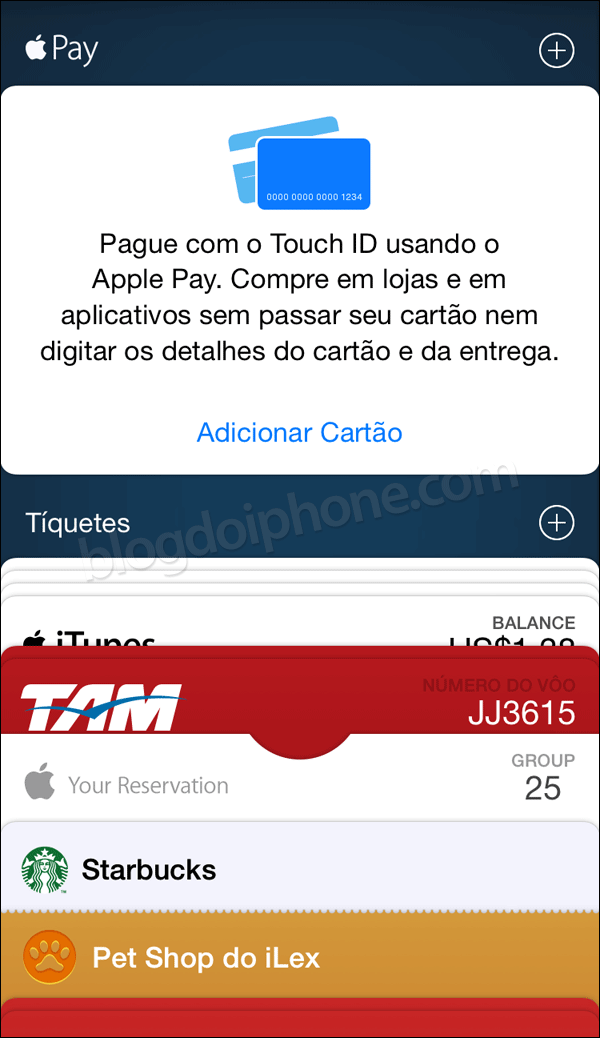Open the Starbucks card
The height and width of the screenshot is (1038, 600).
pyautogui.click(x=299, y=868)
